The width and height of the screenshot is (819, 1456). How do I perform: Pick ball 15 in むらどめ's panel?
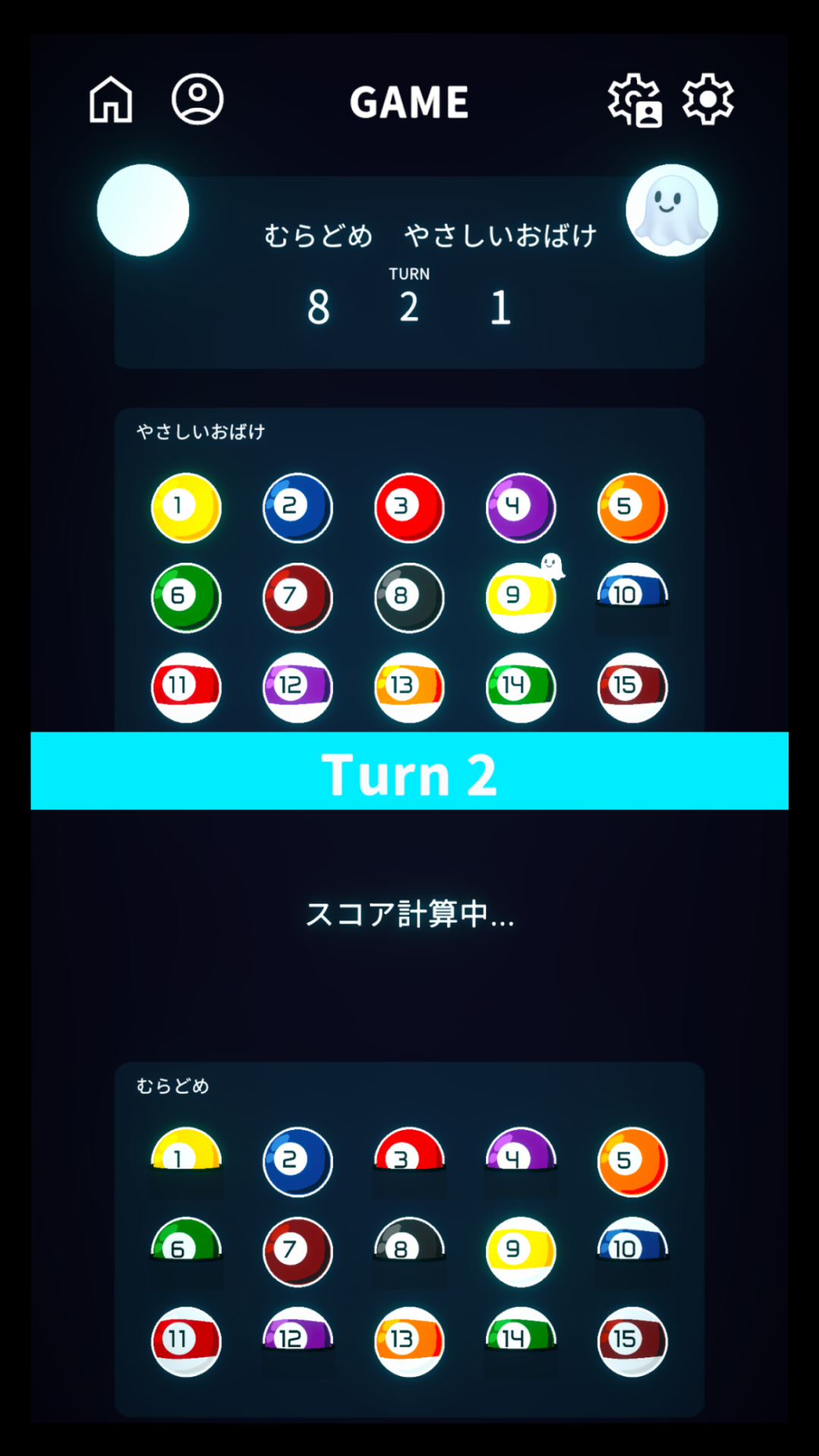(632, 1341)
